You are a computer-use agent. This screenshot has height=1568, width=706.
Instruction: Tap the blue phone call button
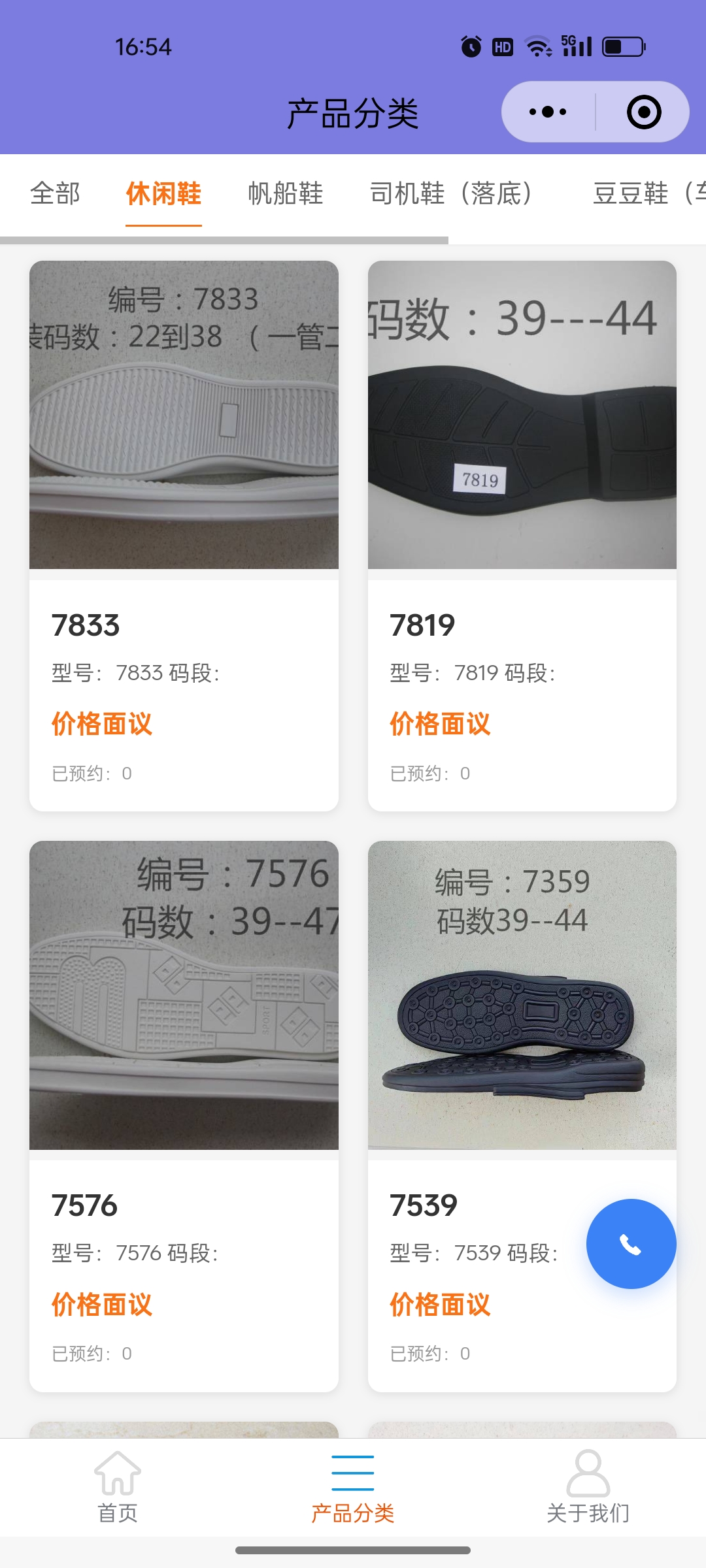(631, 1244)
